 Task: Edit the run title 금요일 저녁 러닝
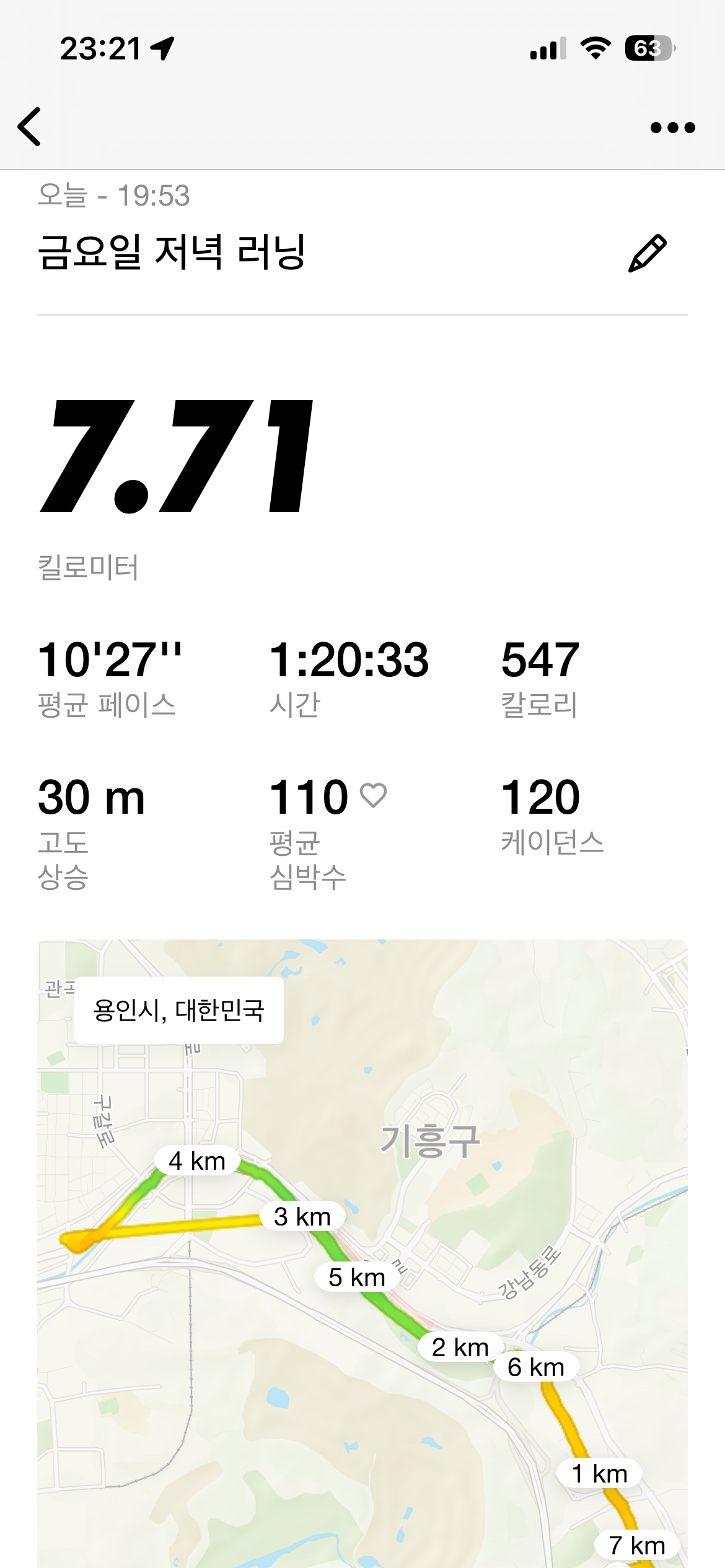tap(647, 253)
